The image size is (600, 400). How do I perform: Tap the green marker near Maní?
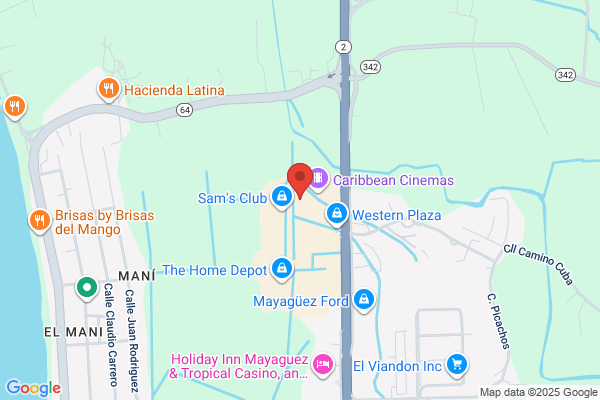87,289
